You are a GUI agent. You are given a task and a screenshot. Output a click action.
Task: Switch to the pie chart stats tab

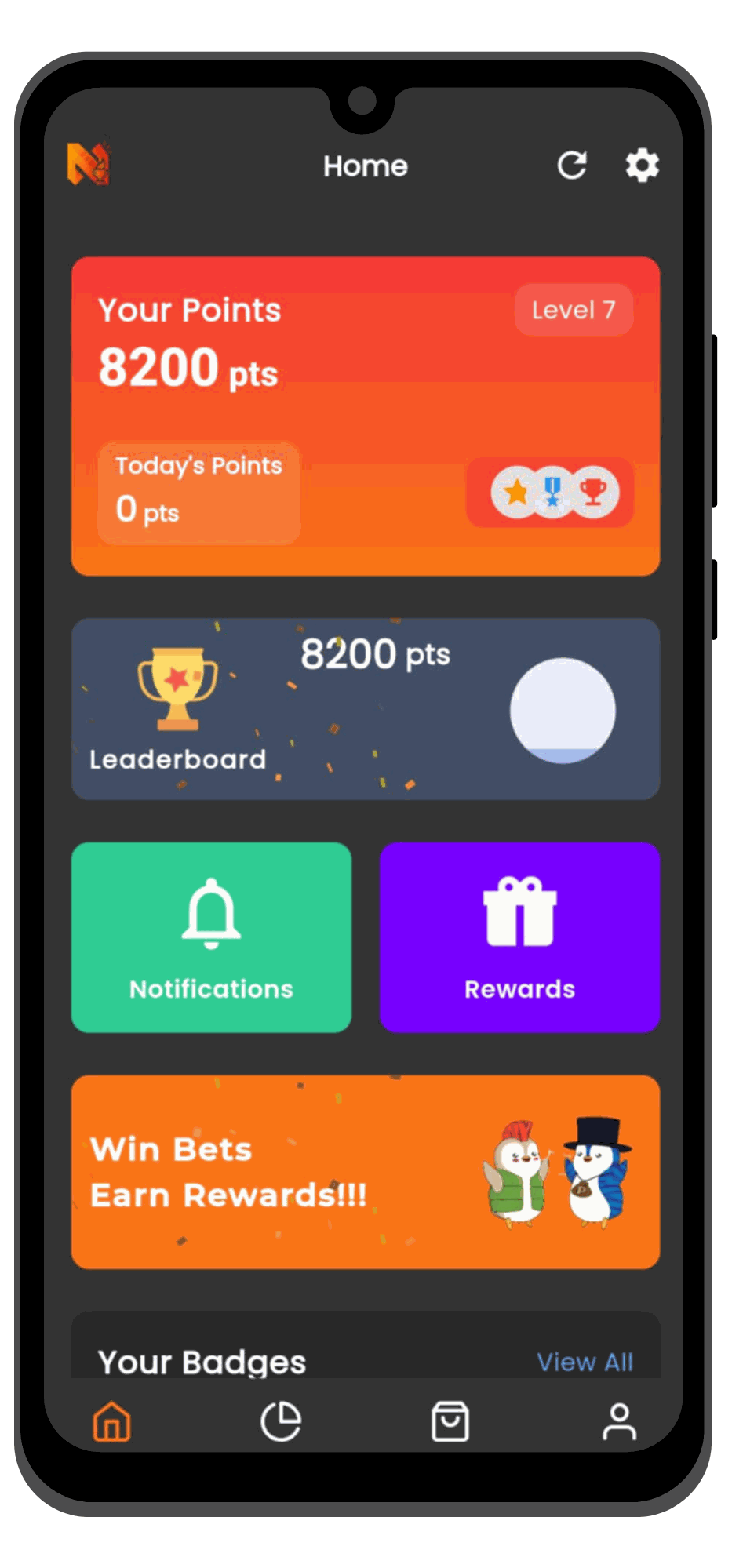click(x=281, y=1421)
